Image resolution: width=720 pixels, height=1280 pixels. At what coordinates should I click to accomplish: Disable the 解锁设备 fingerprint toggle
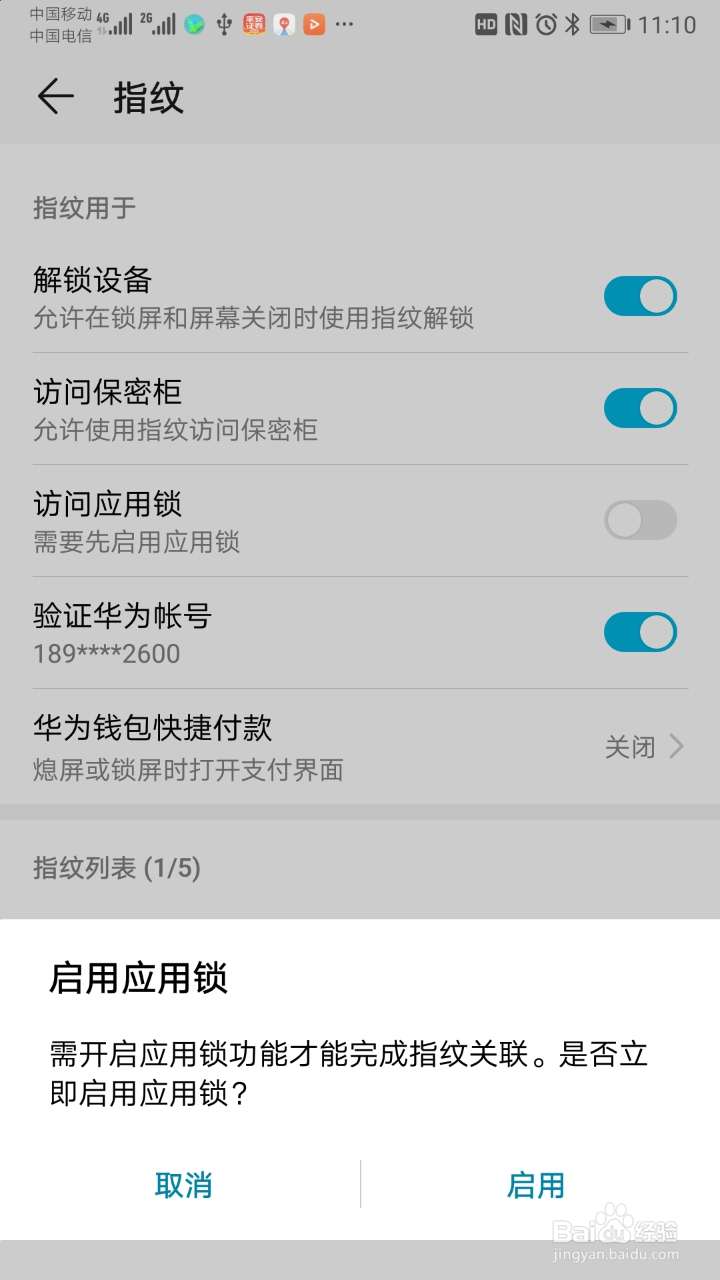pyautogui.click(x=640, y=296)
